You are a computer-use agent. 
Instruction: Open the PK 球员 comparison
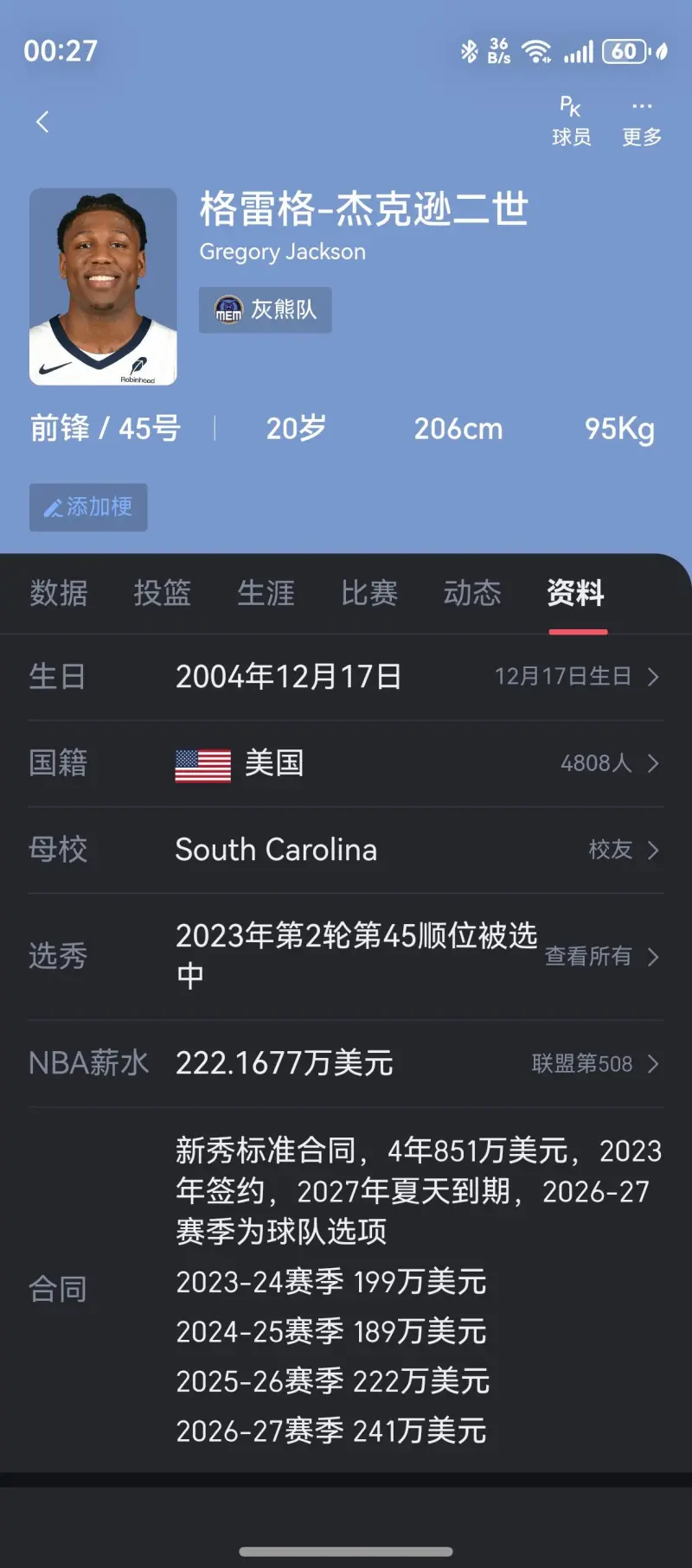click(571, 122)
